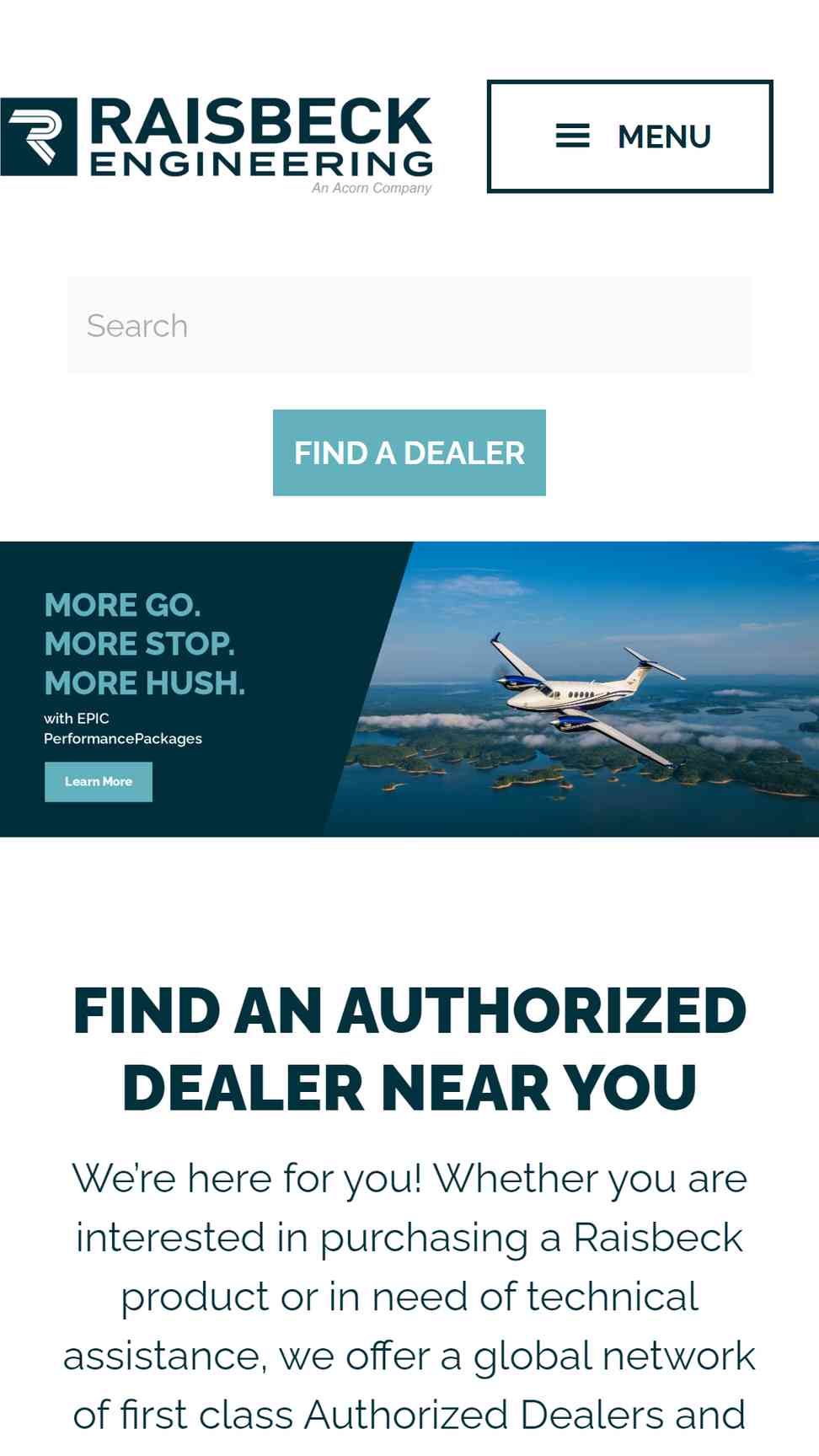Tap Learn More on the EPIC banner
The height and width of the screenshot is (1456, 819).
99,781
